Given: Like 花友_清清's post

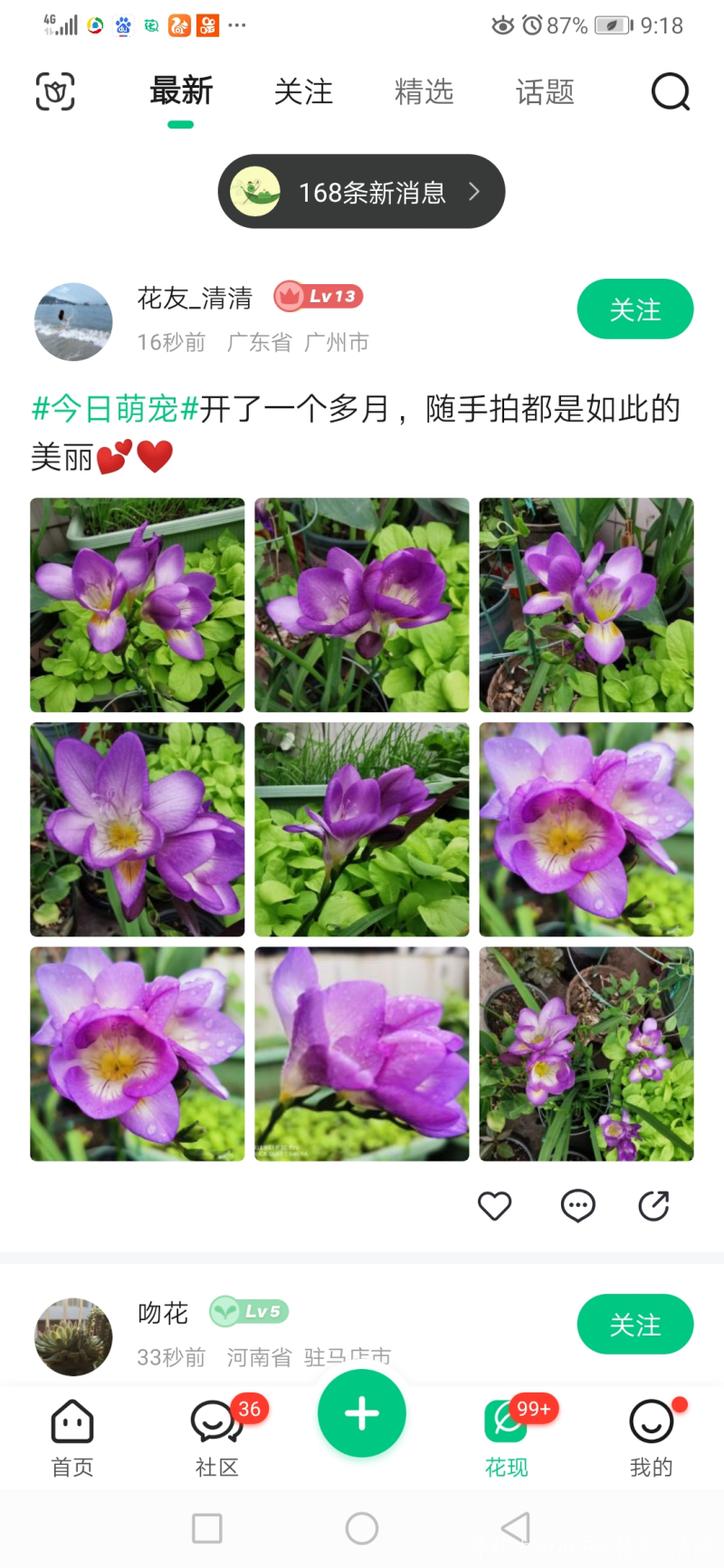Looking at the screenshot, I should [495, 1205].
